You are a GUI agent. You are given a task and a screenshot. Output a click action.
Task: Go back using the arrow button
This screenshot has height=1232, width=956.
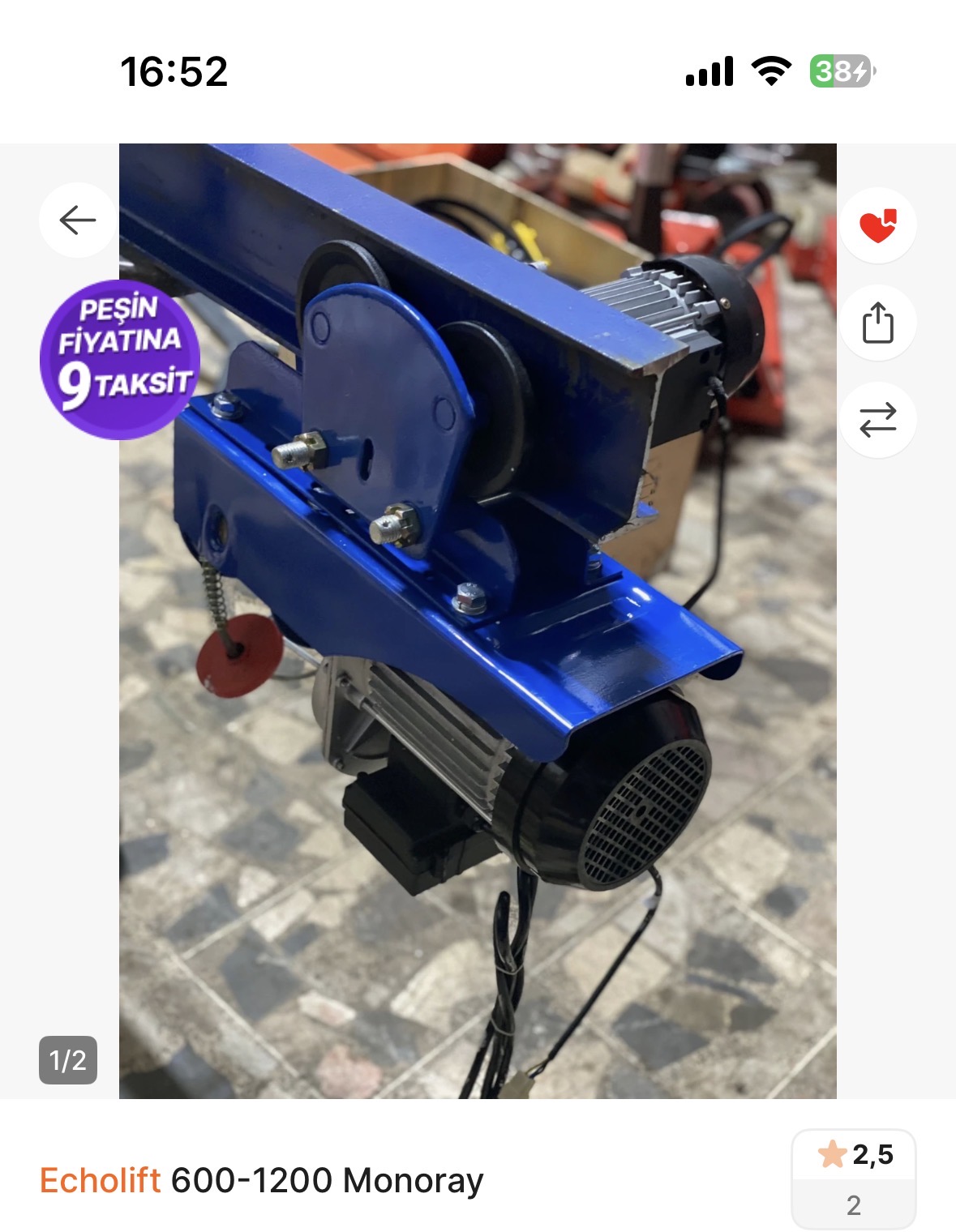(x=78, y=220)
